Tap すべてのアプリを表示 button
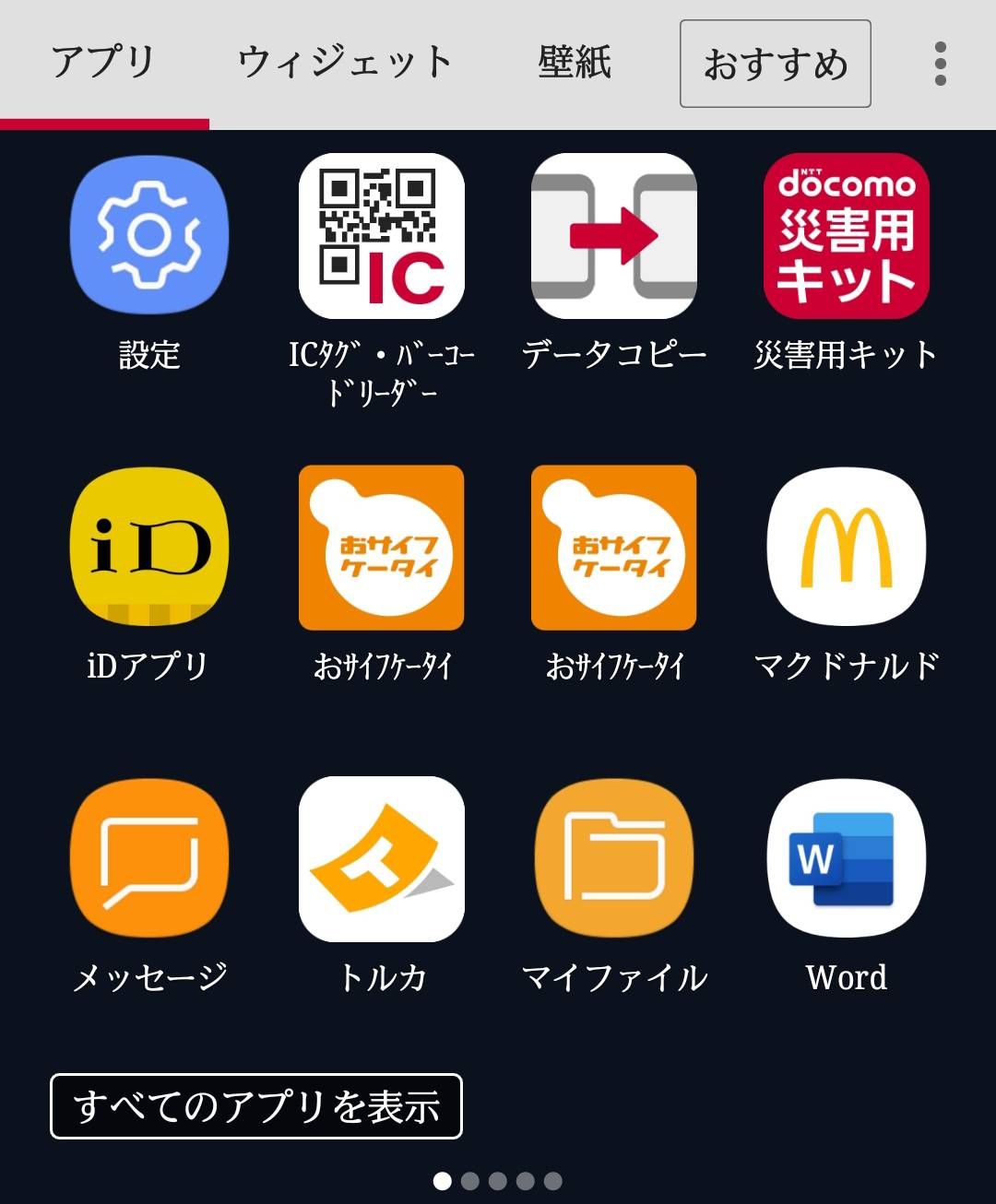 [255, 1106]
